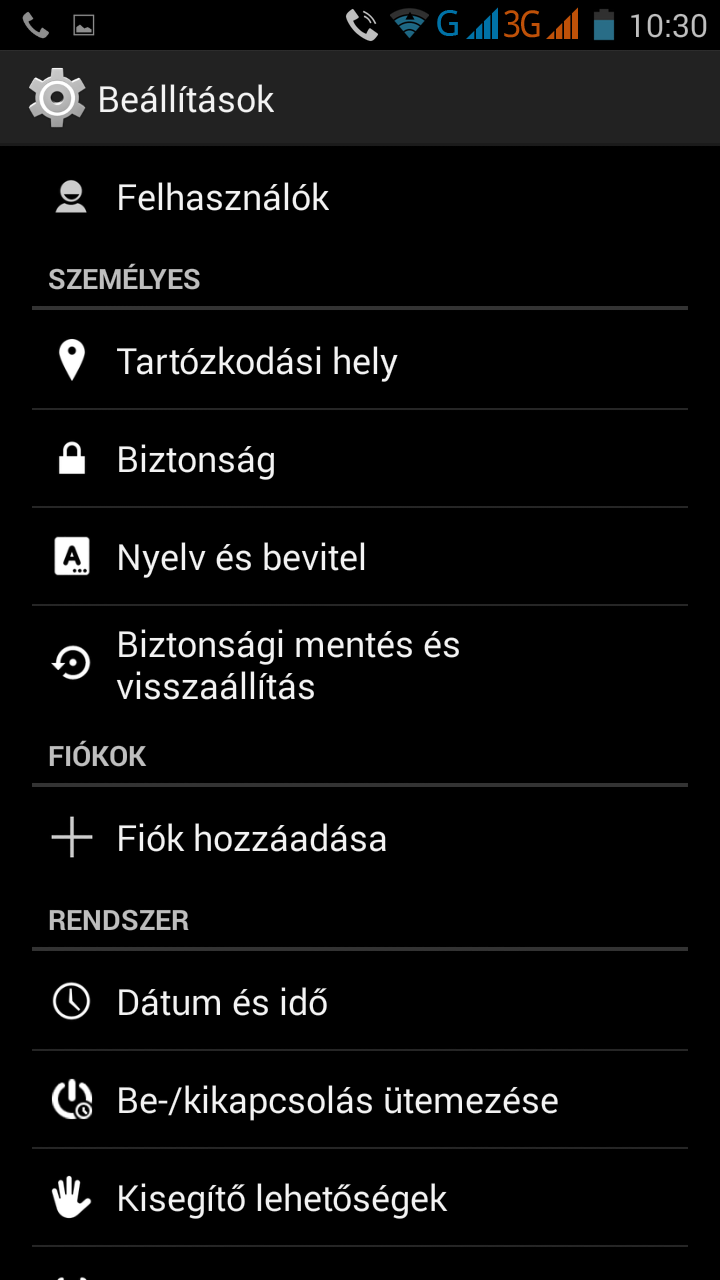Click the Kisegítő lehetőségek hand icon

click(x=71, y=1197)
